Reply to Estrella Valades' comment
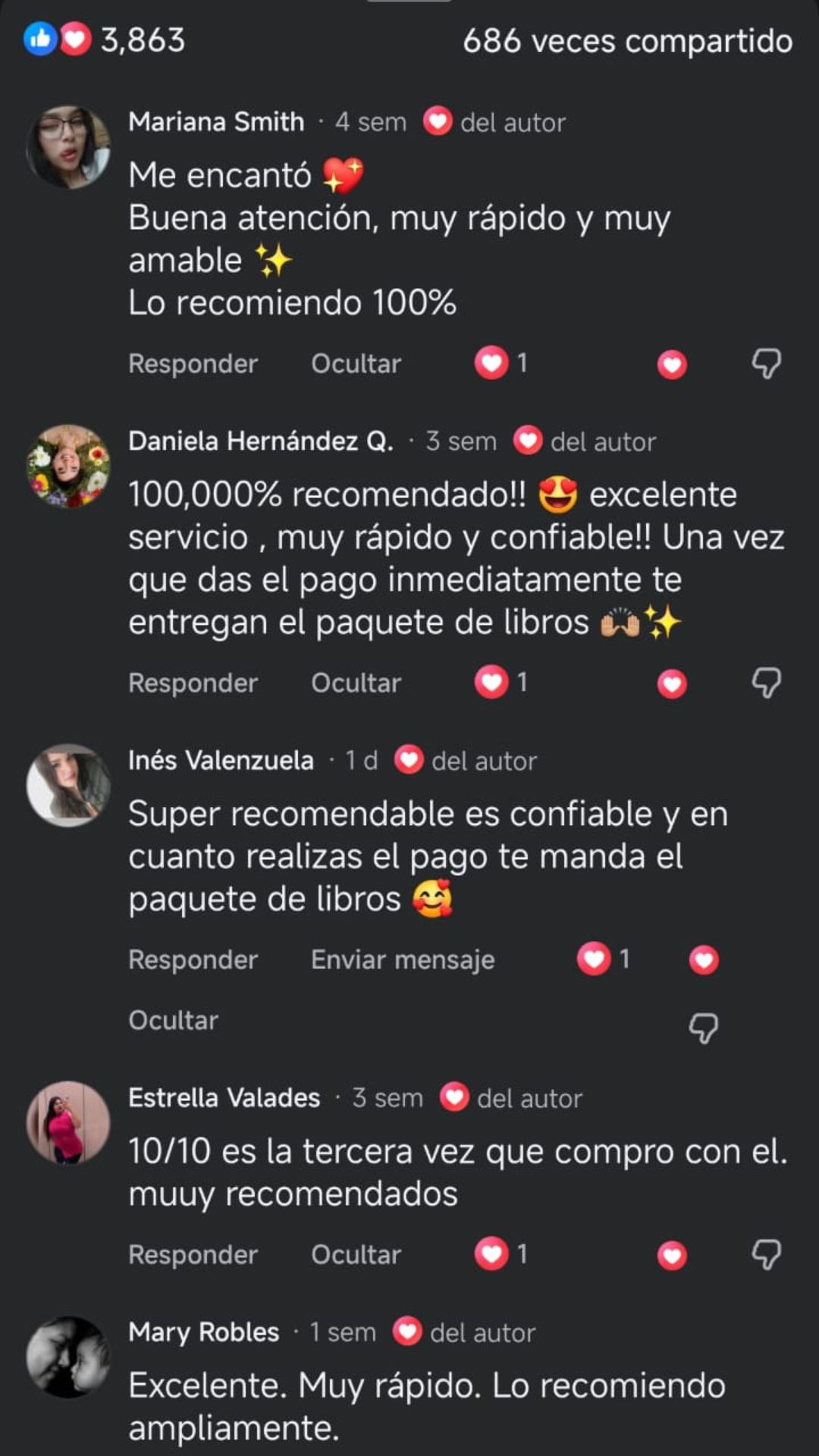This screenshot has width=819, height=1456. coord(193,1255)
